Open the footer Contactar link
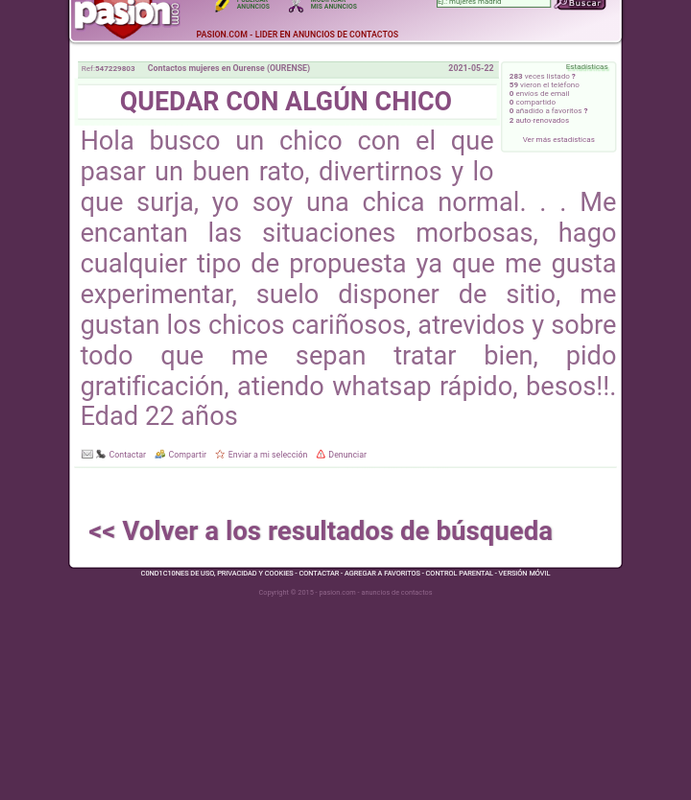Viewport: 691px width, 800px height. pyautogui.click(x=319, y=573)
